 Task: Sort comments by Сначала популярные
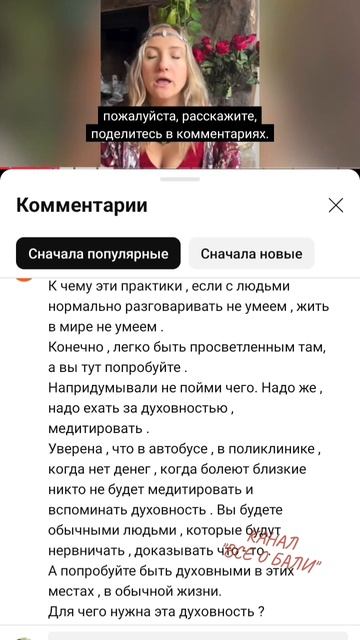(x=98, y=253)
